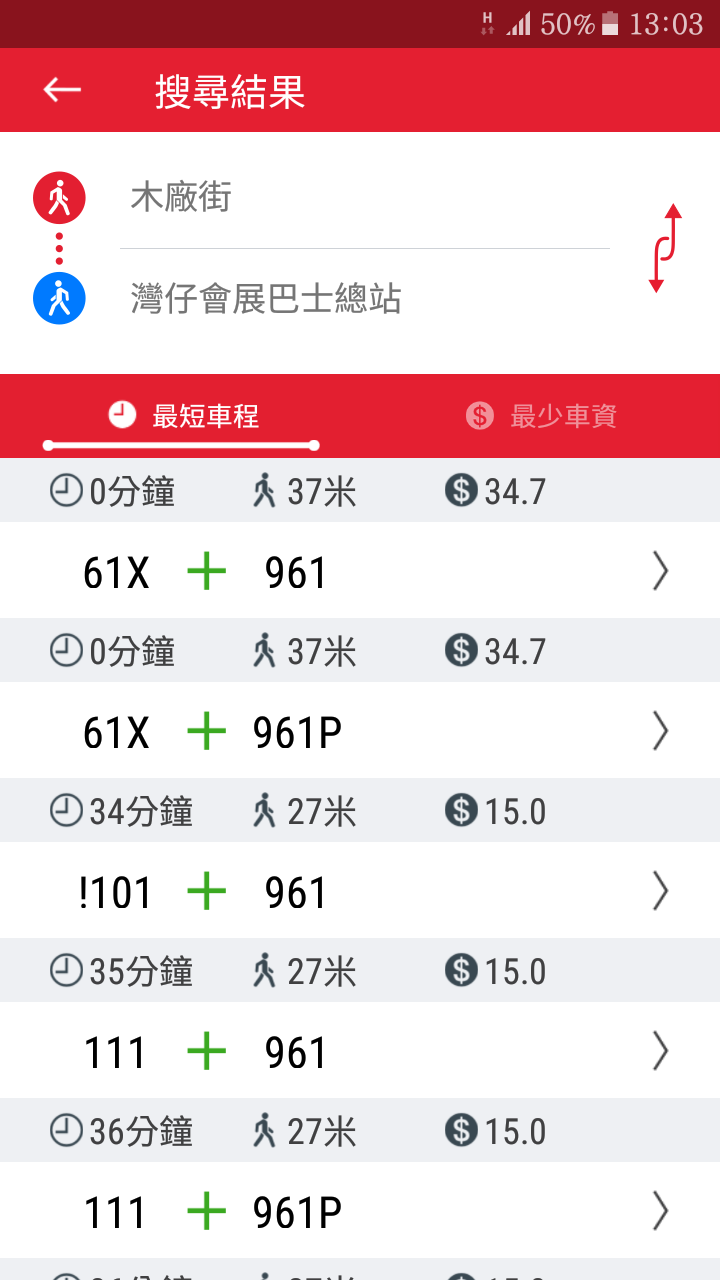This screenshot has width=720, height=1280.
Task: Open route 111 + 961P
Action: pos(360,1212)
